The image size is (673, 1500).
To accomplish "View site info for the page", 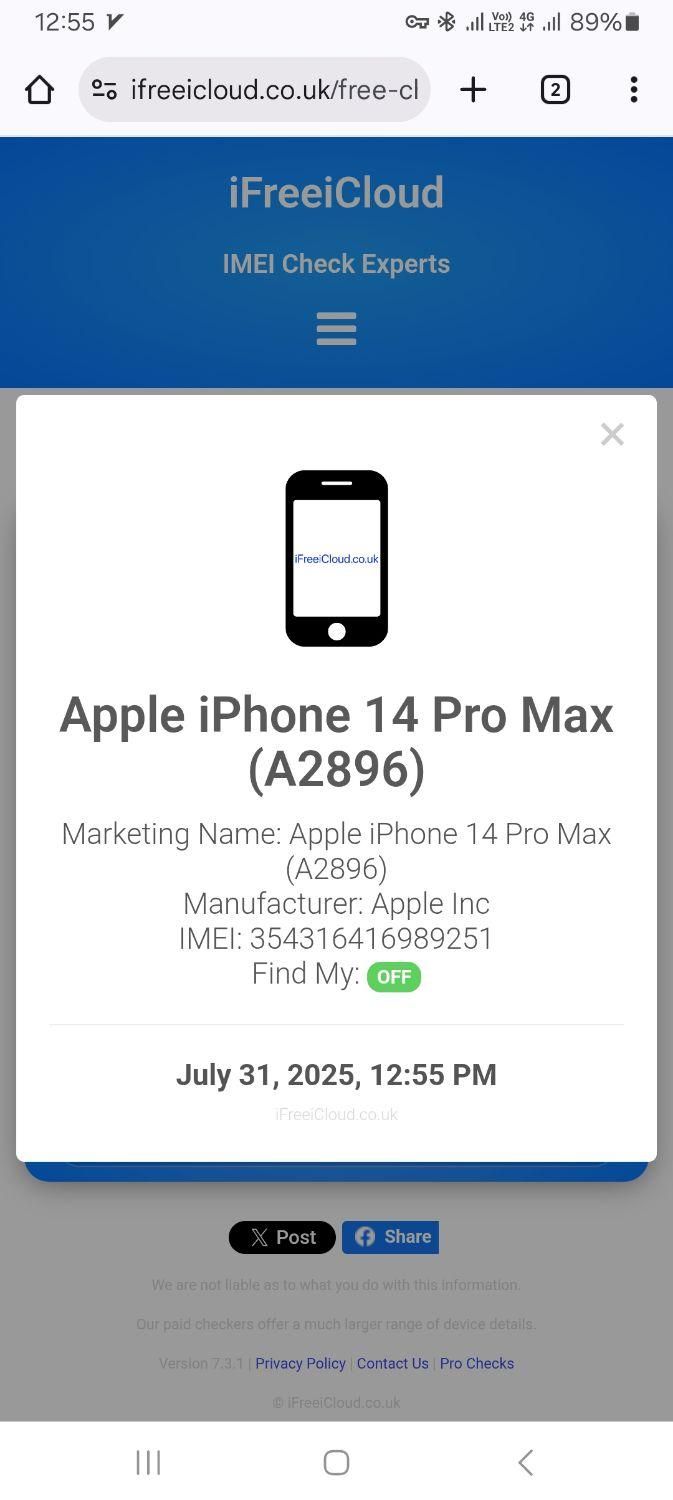I will pos(105,90).
